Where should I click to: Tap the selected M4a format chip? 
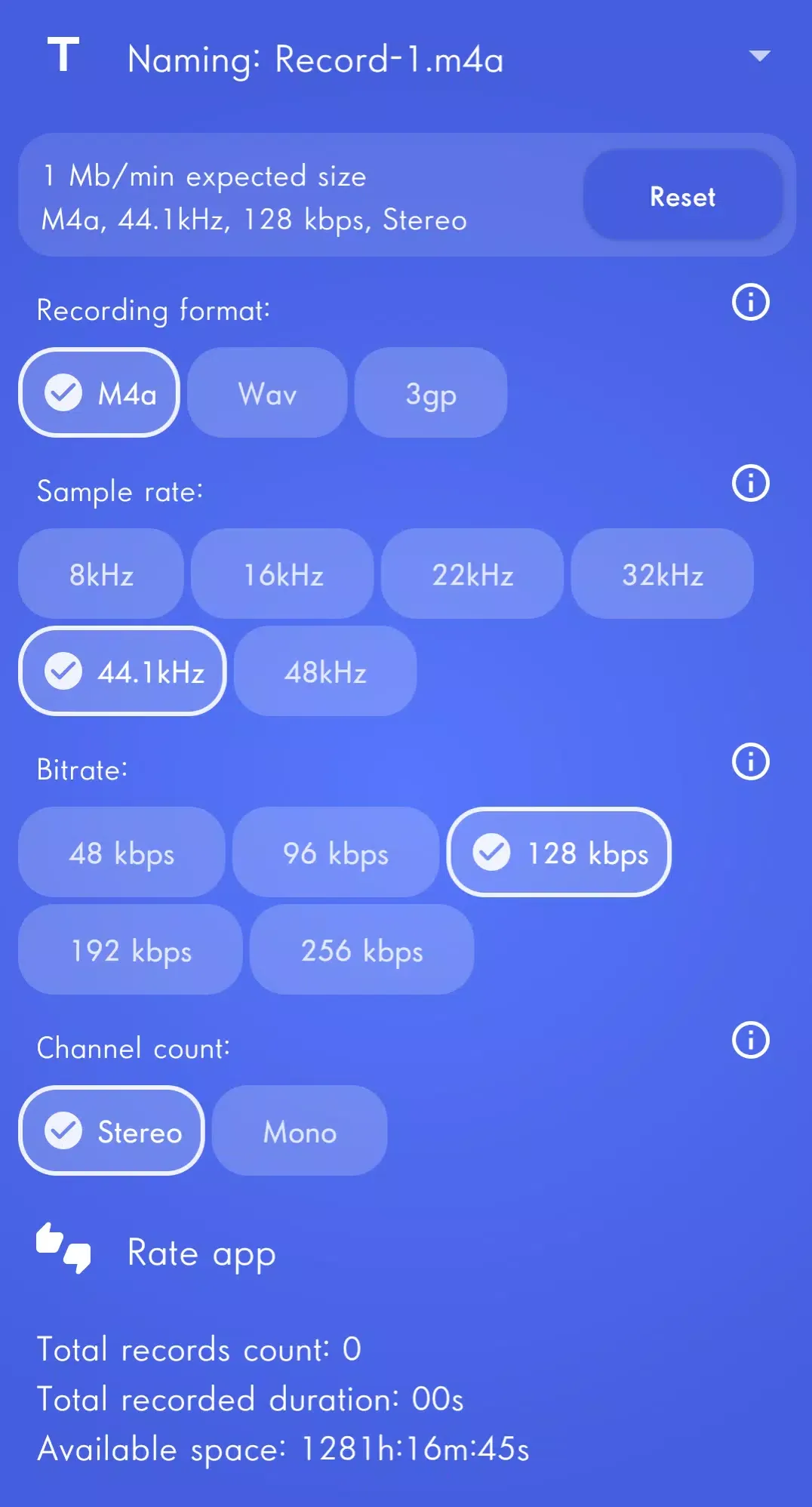[x=100, y=393]
